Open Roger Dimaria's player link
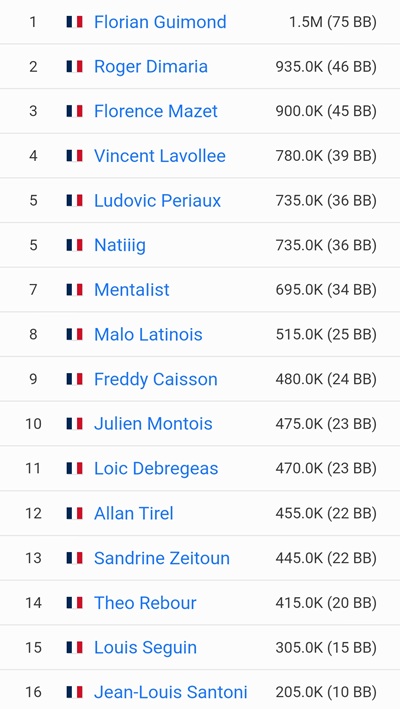Screen dimensions: 400x709 [151, 66]
